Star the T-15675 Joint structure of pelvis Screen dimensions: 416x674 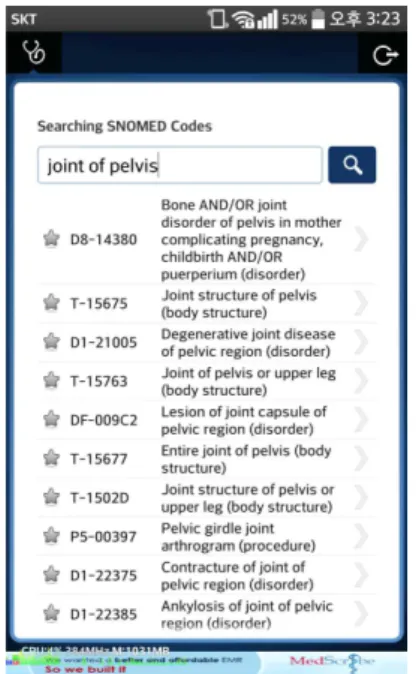pos(51,303)
